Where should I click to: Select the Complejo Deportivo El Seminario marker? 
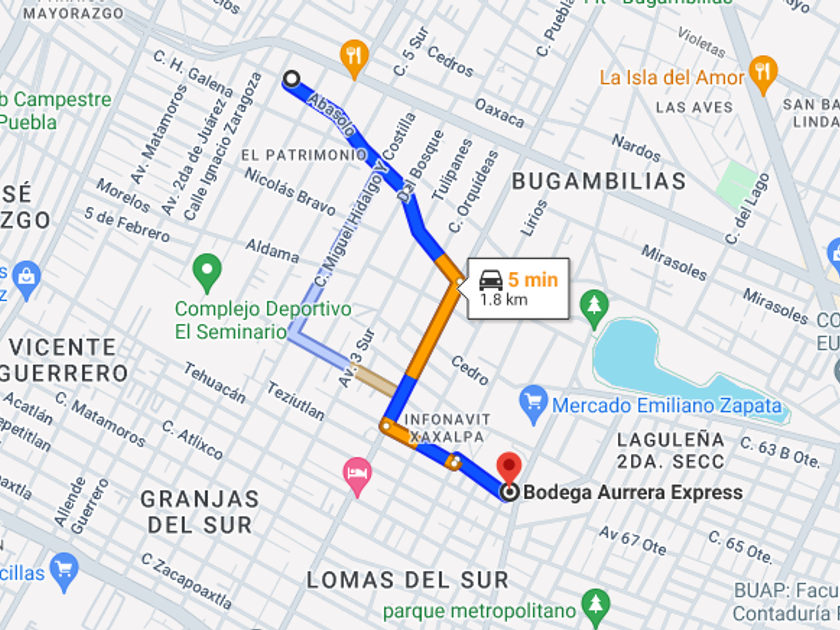[x=207, y=271]
